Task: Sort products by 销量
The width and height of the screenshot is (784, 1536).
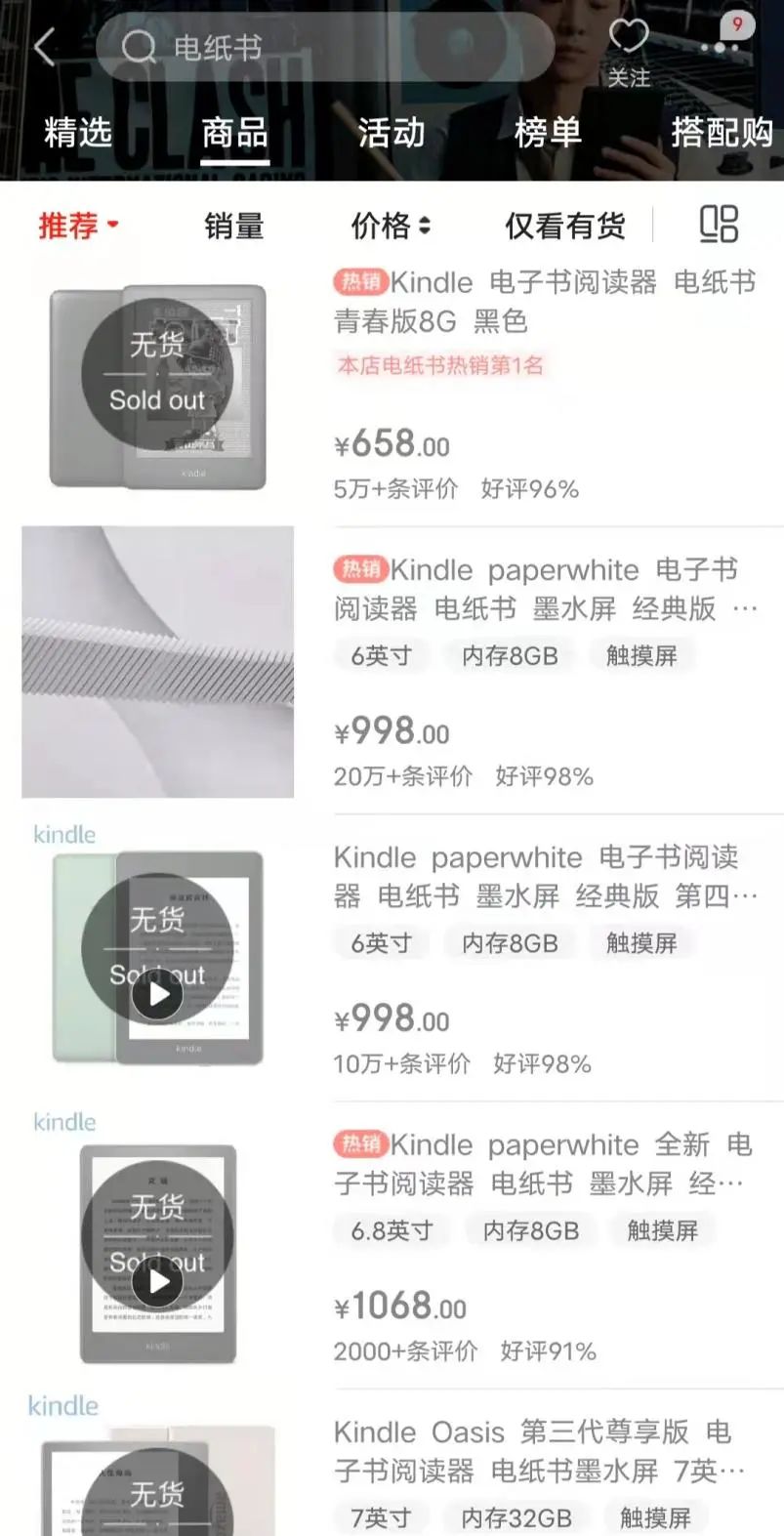Action: (x=234, y=226)
